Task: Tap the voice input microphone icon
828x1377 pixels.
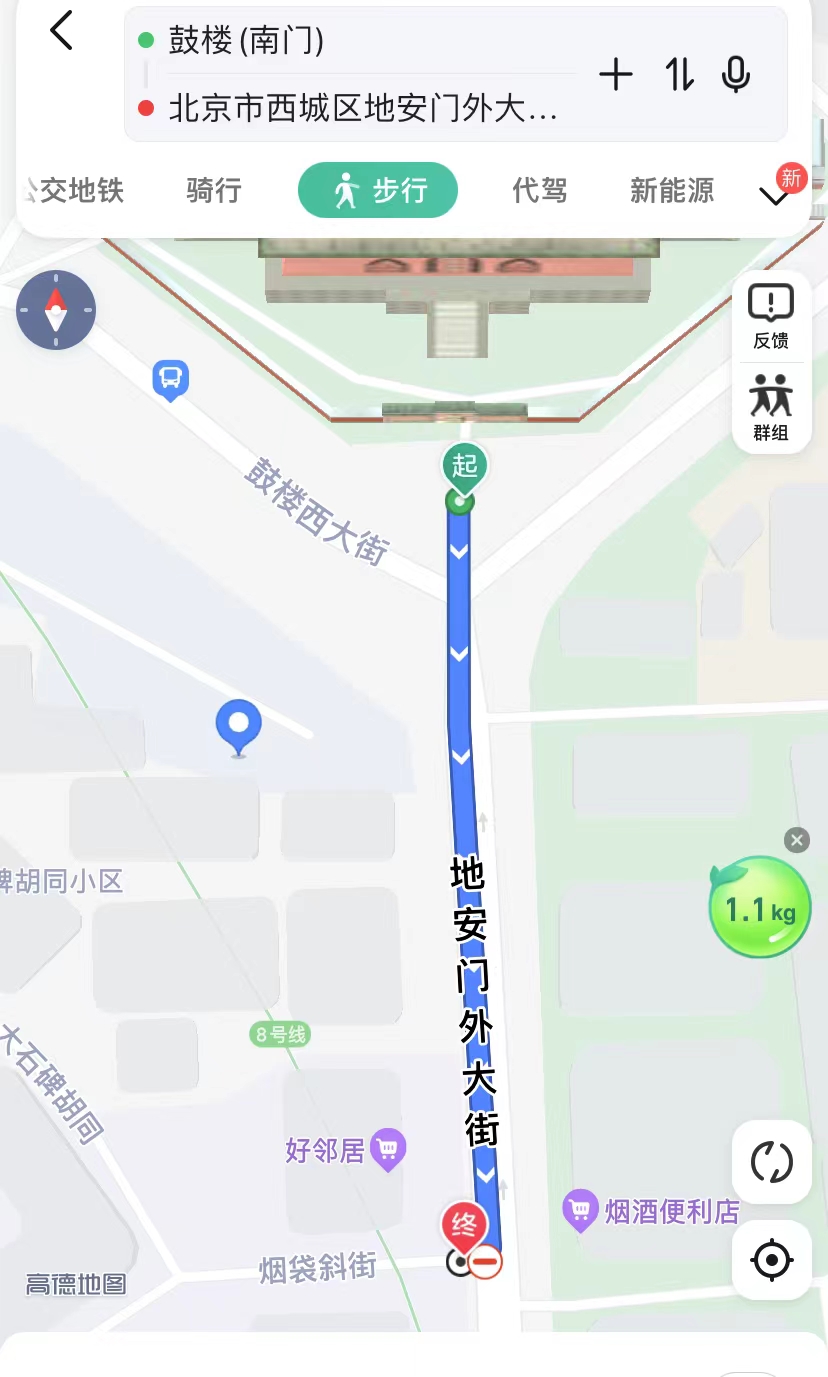Action: [735, 75]
